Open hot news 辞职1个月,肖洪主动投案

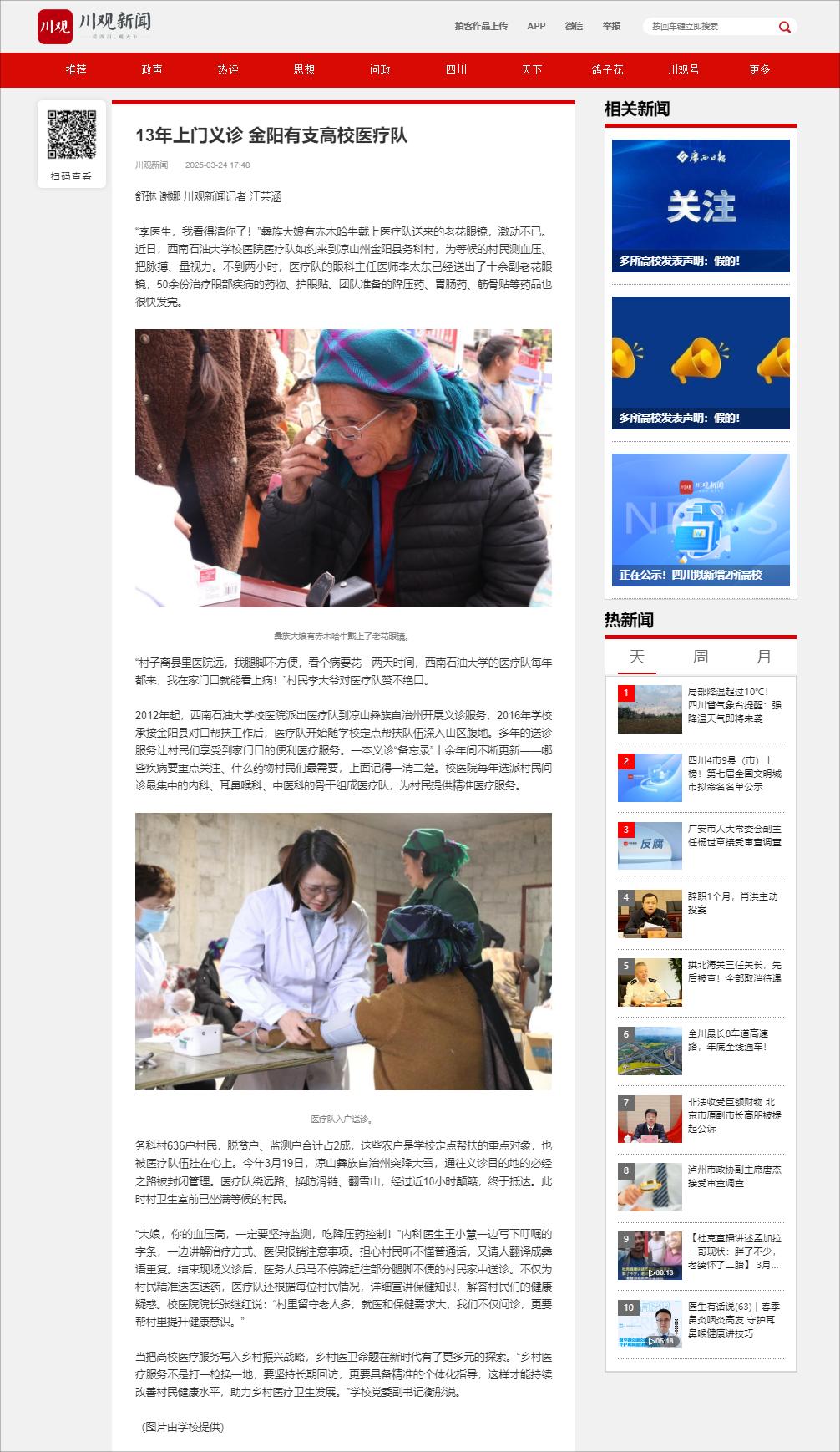click(x=732, y=902)
